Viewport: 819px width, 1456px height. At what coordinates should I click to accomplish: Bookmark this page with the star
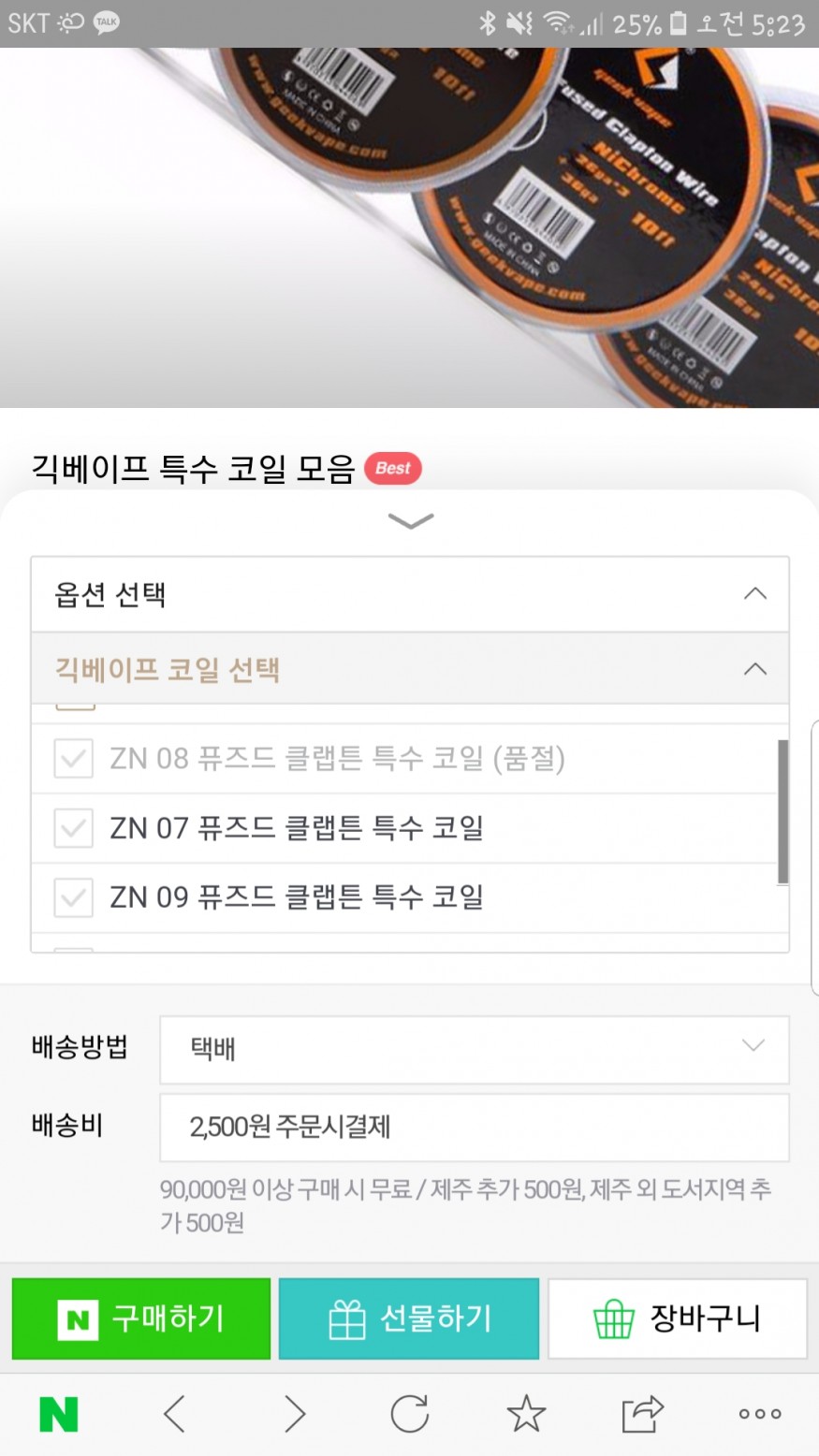(526, 1414)
